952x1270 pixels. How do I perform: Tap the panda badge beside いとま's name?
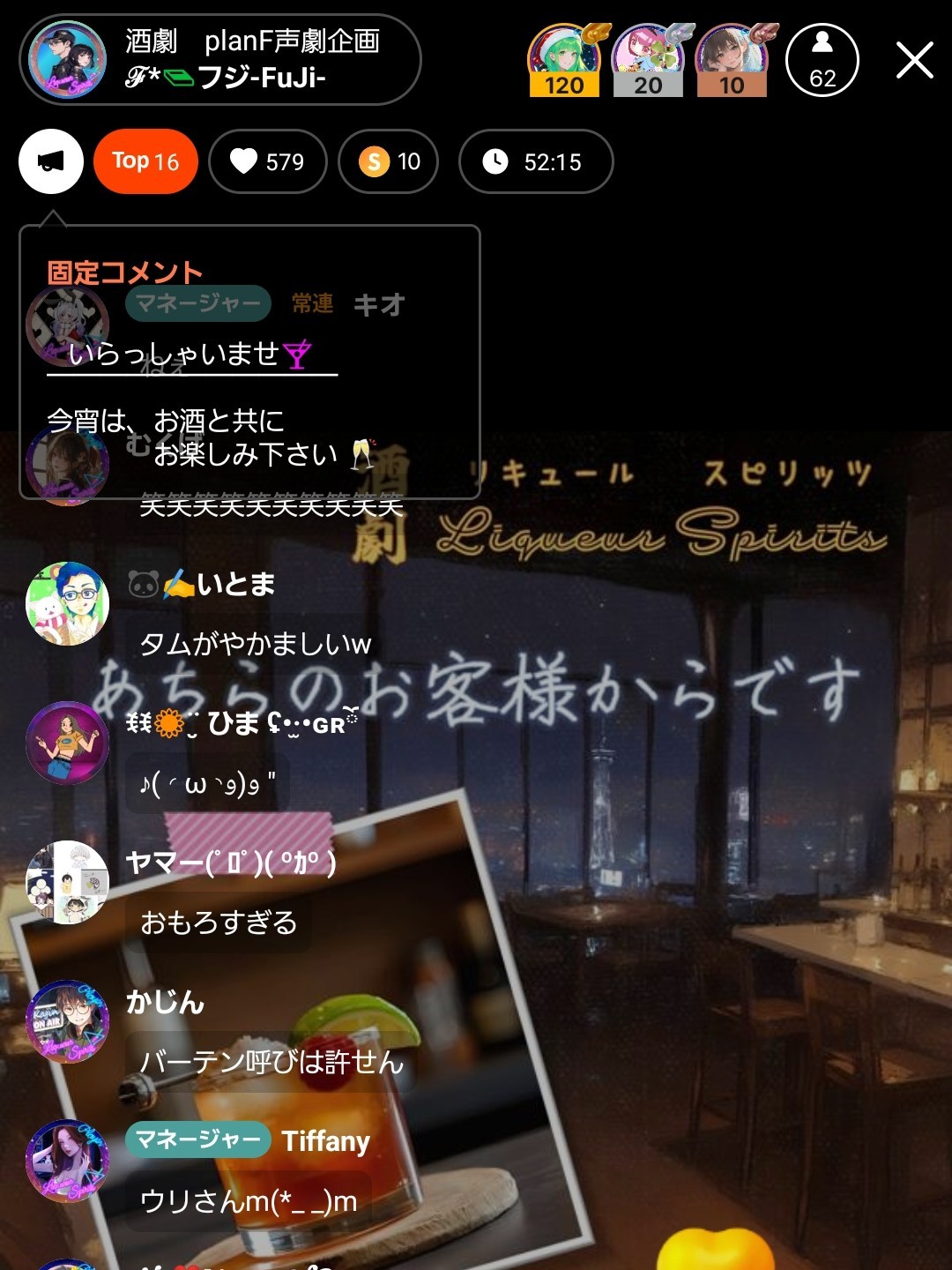click(143, 582)
